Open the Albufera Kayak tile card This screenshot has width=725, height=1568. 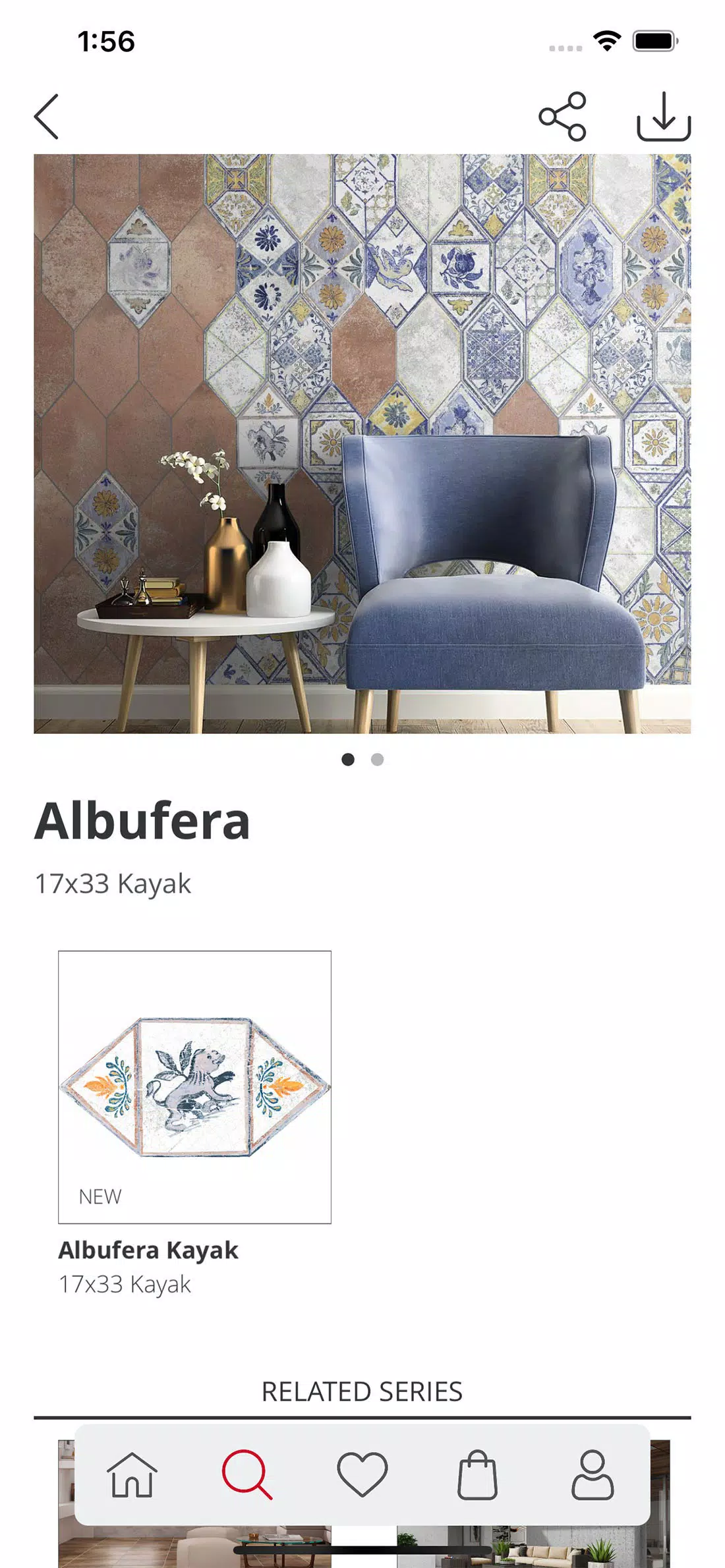tap(194, 1086)
